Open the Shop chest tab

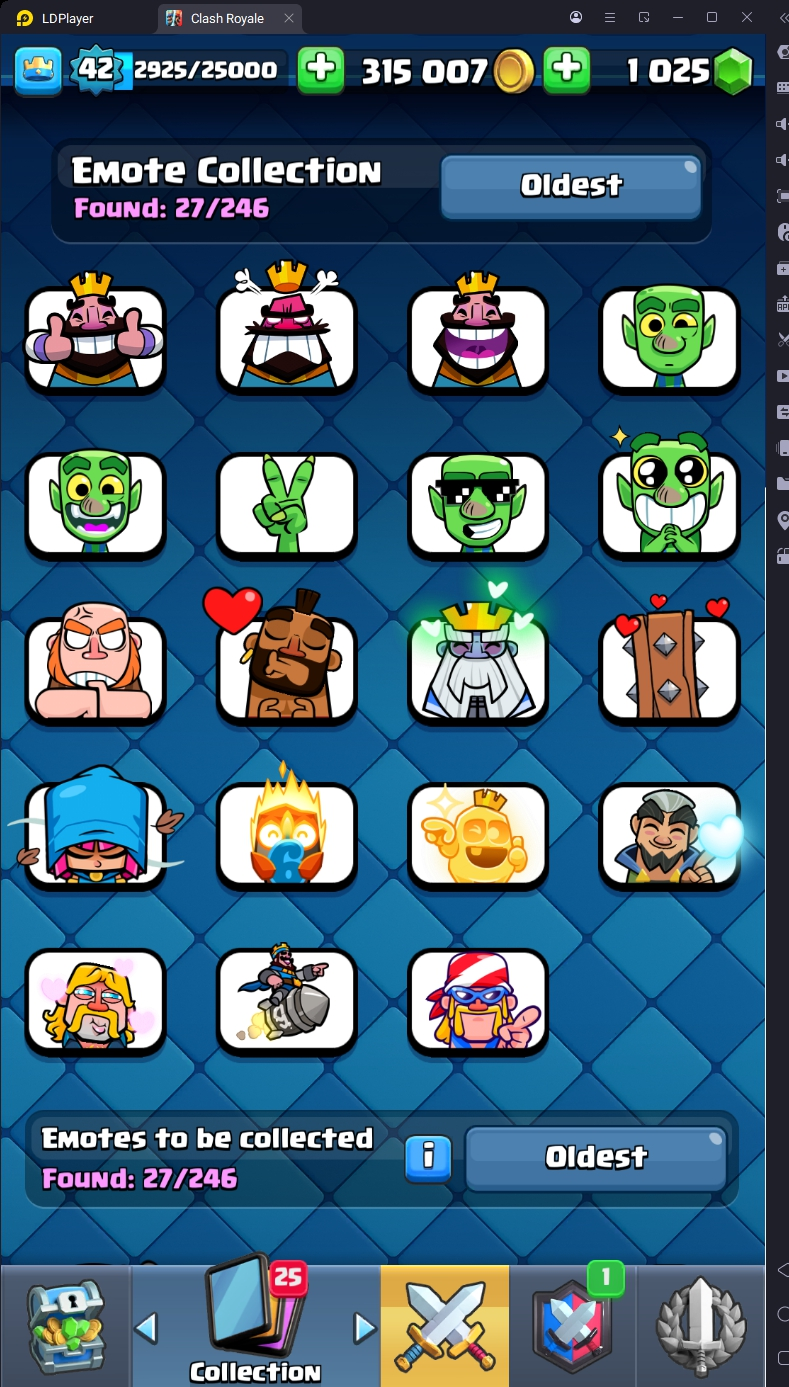pyautogui.click(x=65, y=1325)
